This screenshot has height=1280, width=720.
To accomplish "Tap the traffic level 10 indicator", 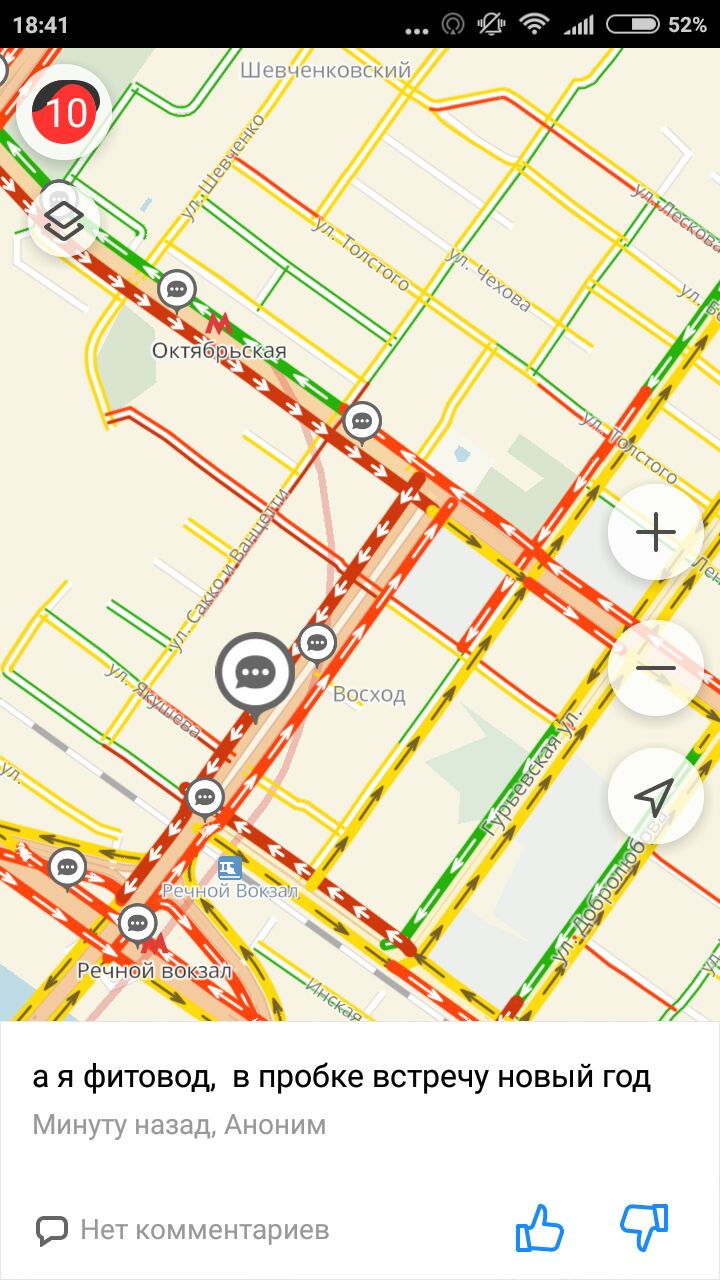I will coord(65,111).
